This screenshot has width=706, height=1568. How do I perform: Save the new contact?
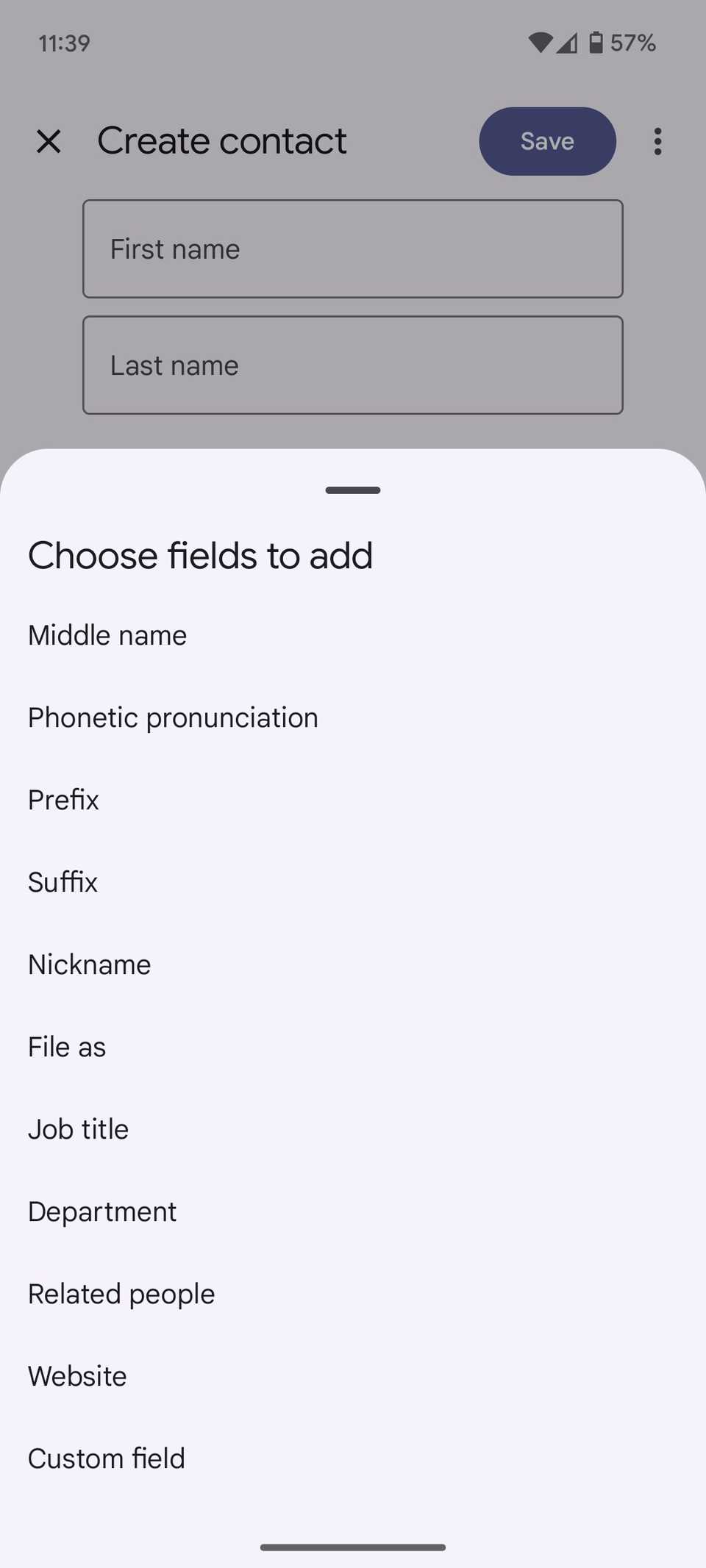pos(547,141)
